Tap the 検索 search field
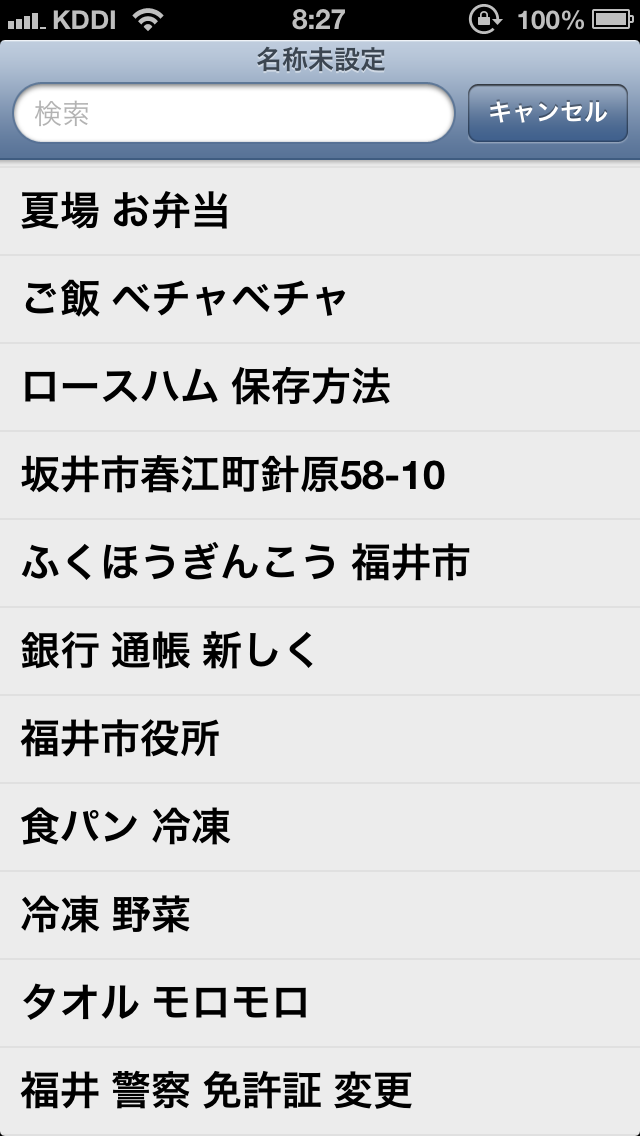This screenshot has width=640, height=1136. (234, 113)
